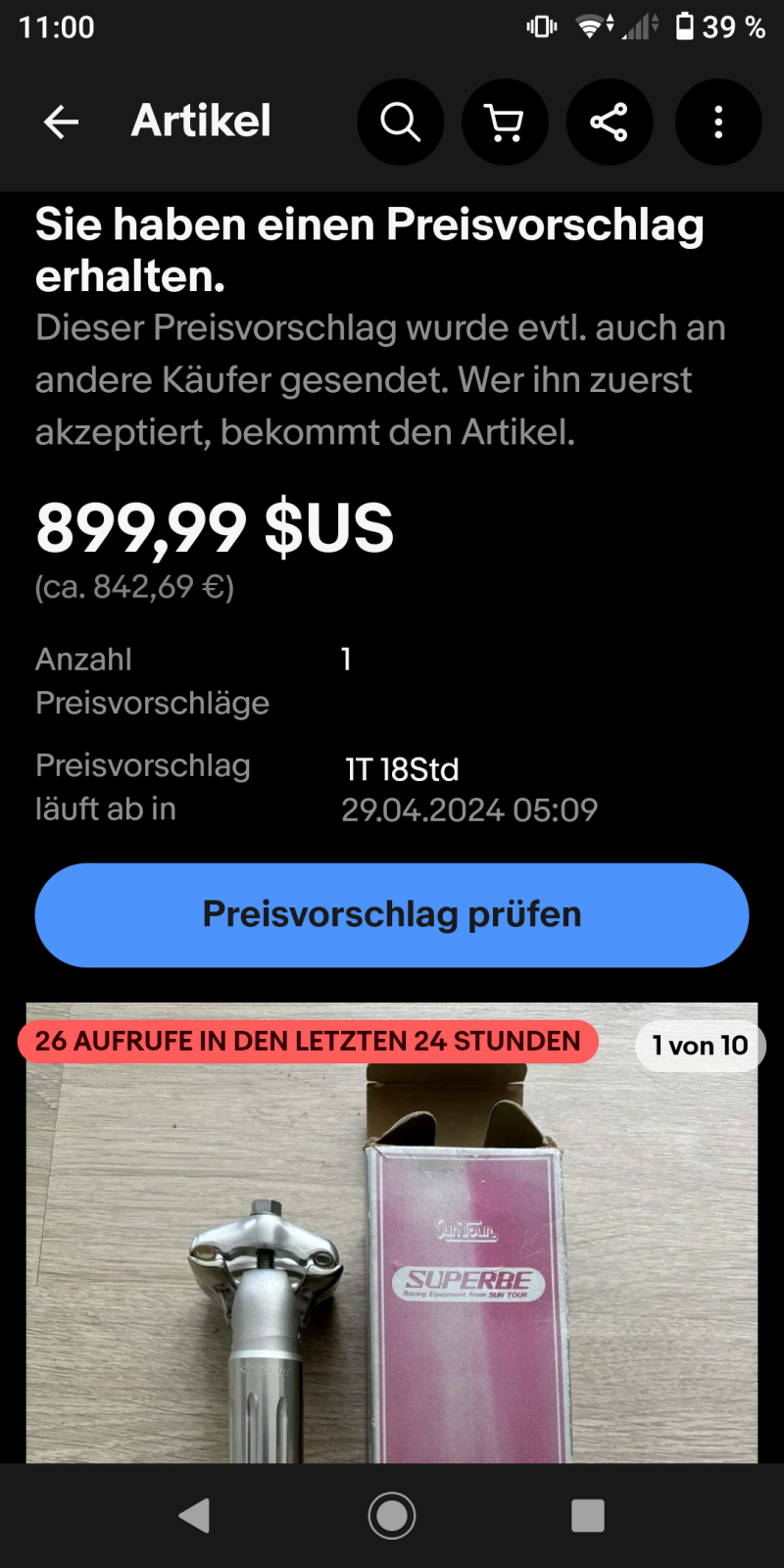Open recent apps from the navigation bar
Viewport: 784px width, 1568px height.
pyautogui.click(x=588, y=1515)
